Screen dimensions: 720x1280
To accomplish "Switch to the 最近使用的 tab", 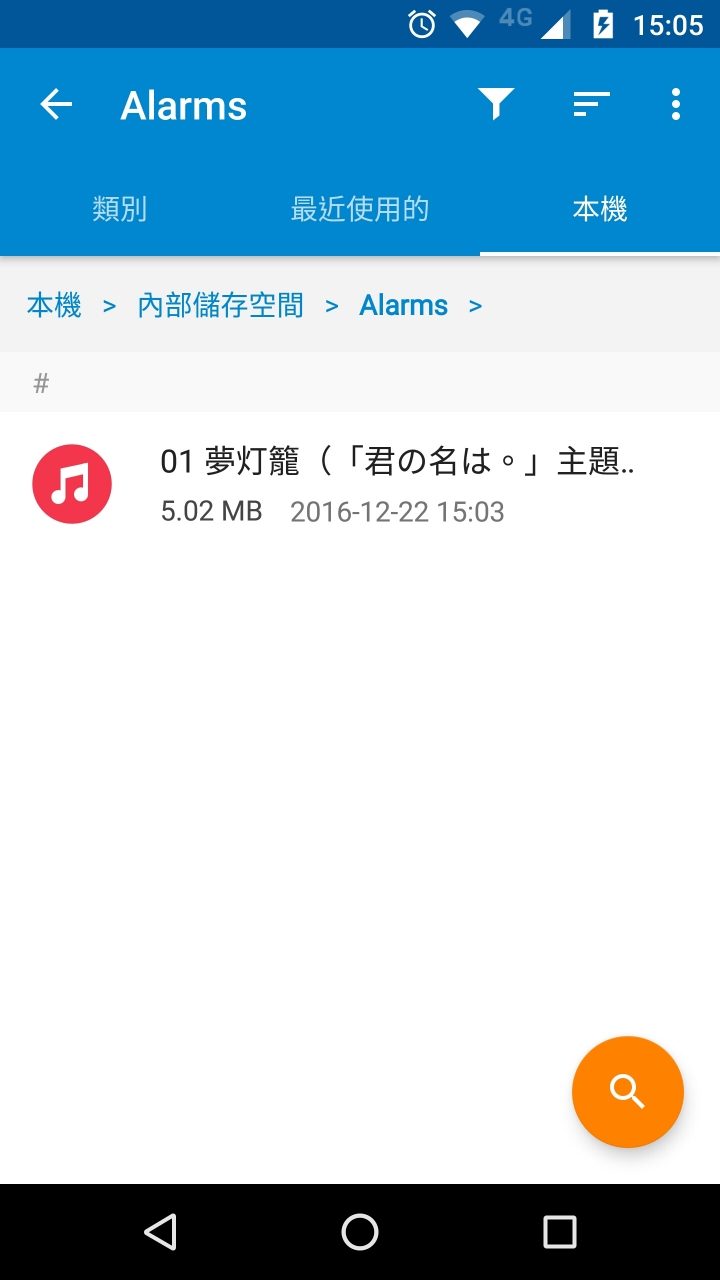I will pos(360,209).
